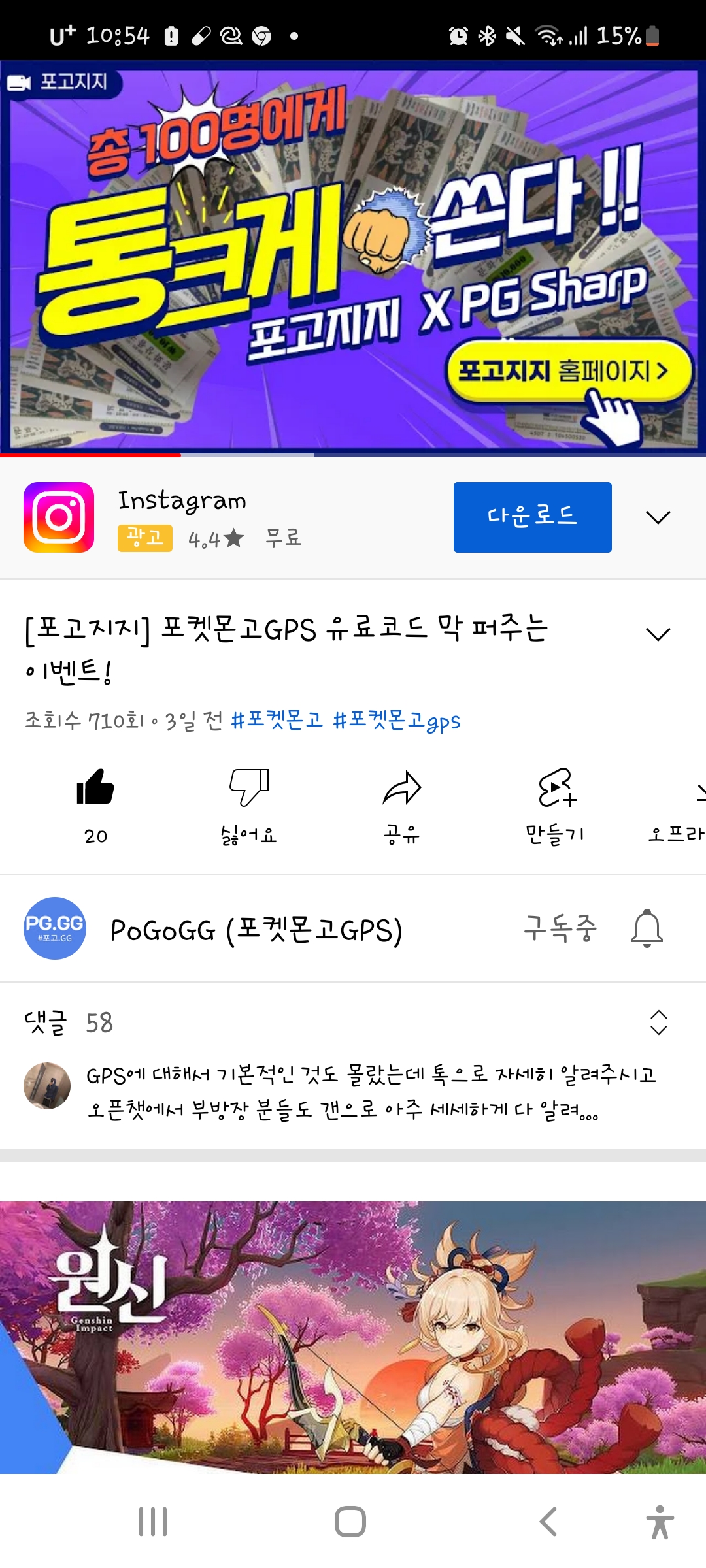The height and width of the screenshot is (1568, 706).
Task: Expand the video description chevron
Action: (658, 634)
